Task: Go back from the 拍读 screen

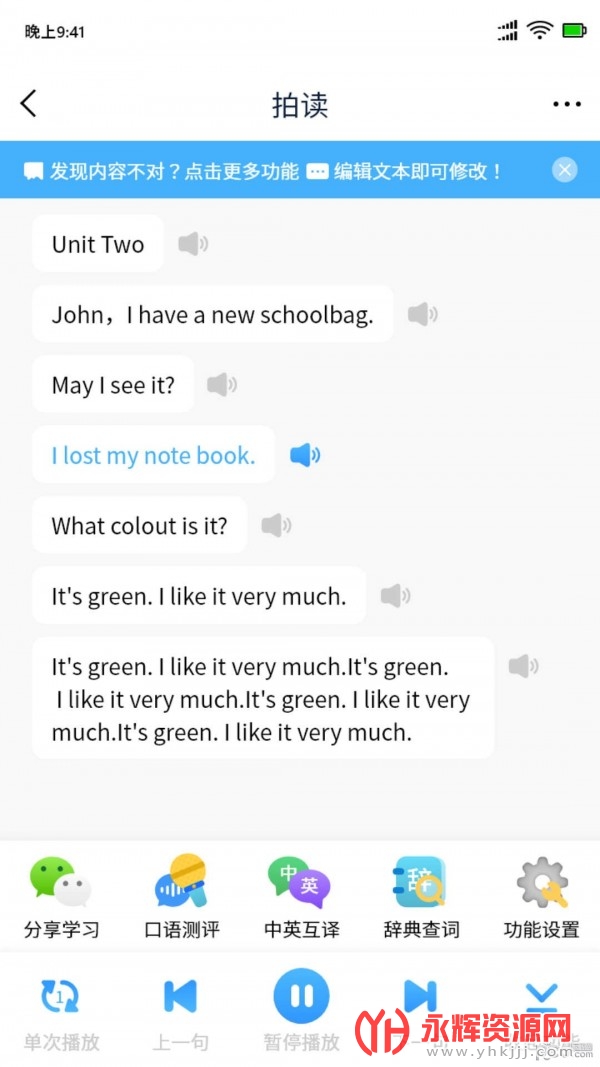Action: (x=29, y=103)
